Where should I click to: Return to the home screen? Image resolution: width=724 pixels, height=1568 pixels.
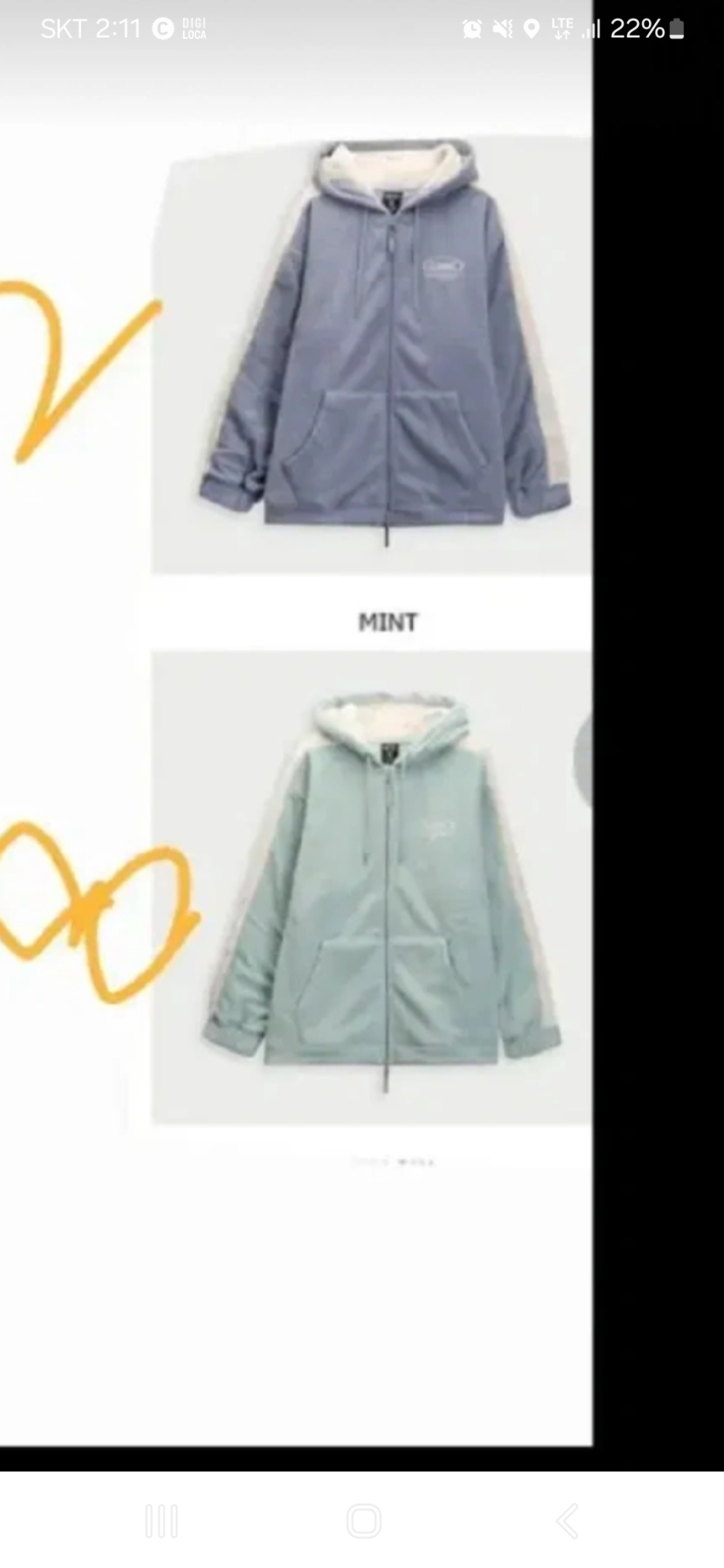tap(363, 1521)
